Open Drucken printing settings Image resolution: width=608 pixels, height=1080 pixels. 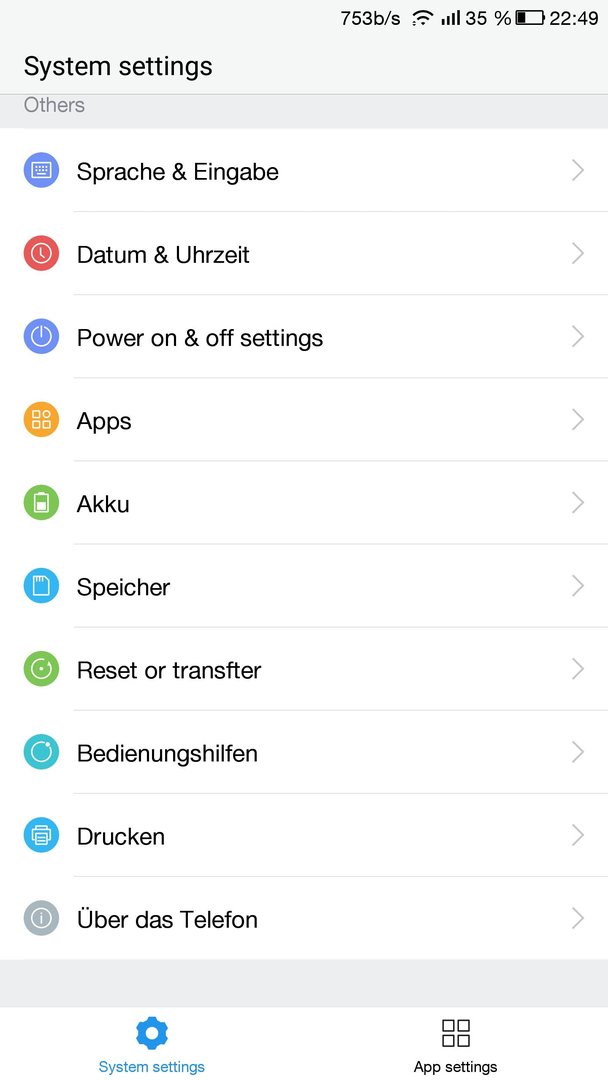pyautogui.click(x=304, y=835)
